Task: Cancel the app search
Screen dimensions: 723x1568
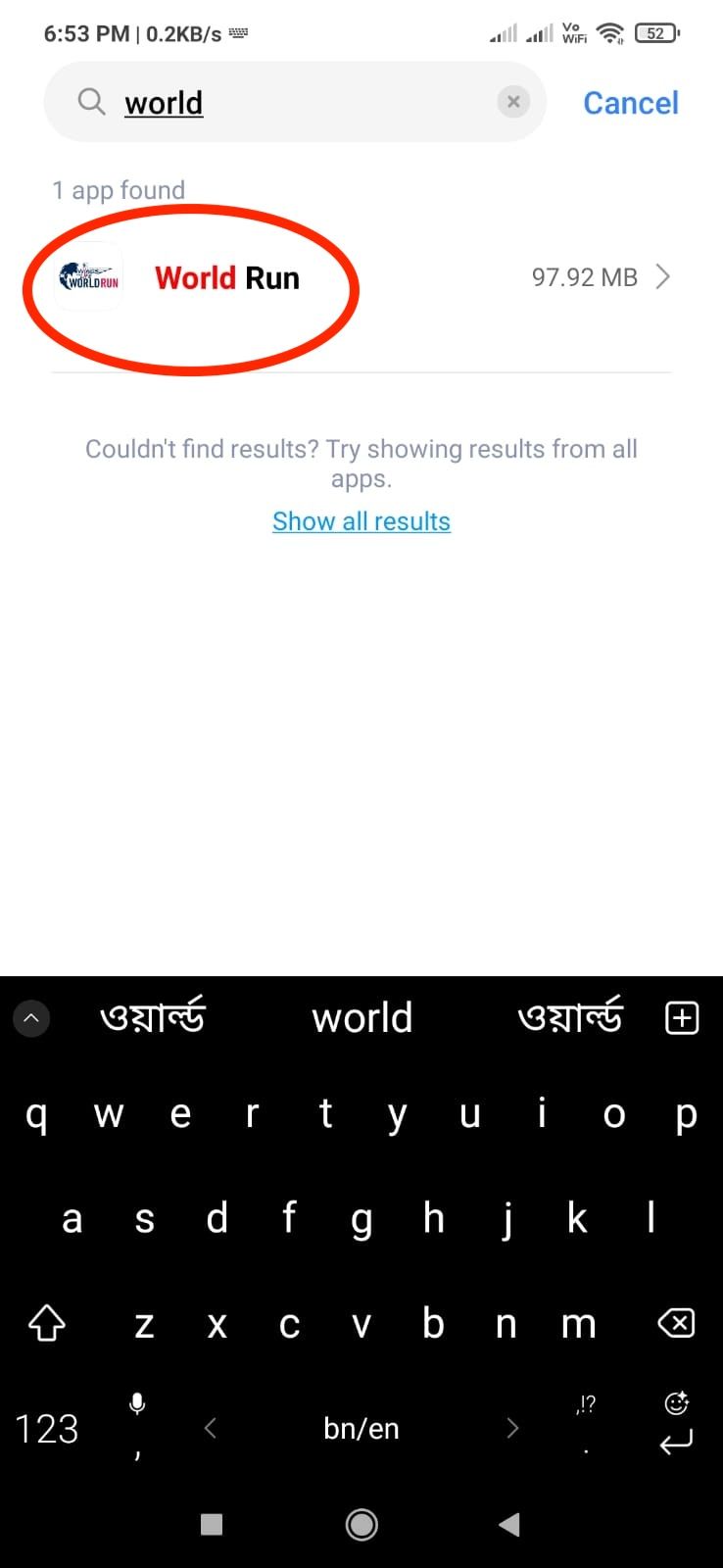Action: click(630, 103)
